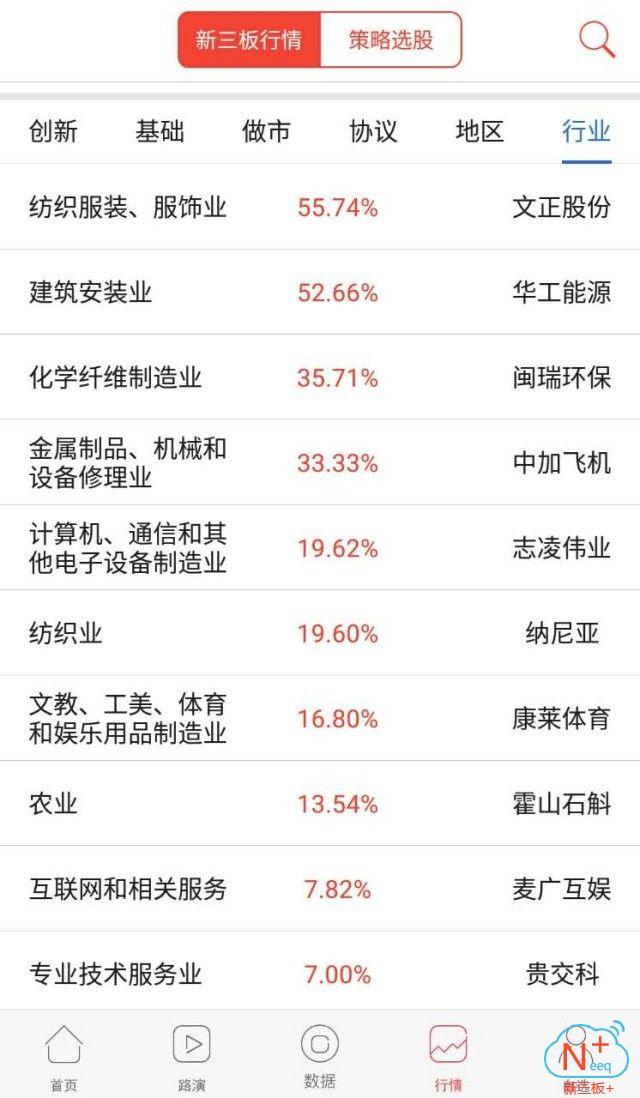
Task: Switch to the 地区 tab
Action: pos(480,131)
